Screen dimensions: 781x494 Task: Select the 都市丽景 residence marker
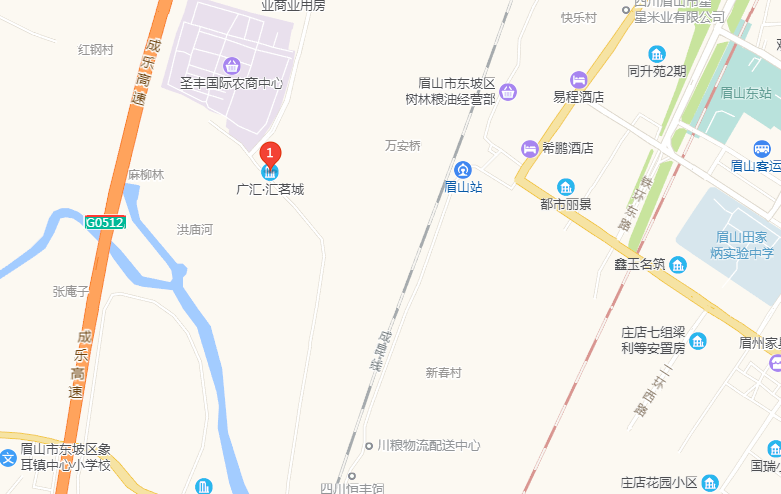565,186
